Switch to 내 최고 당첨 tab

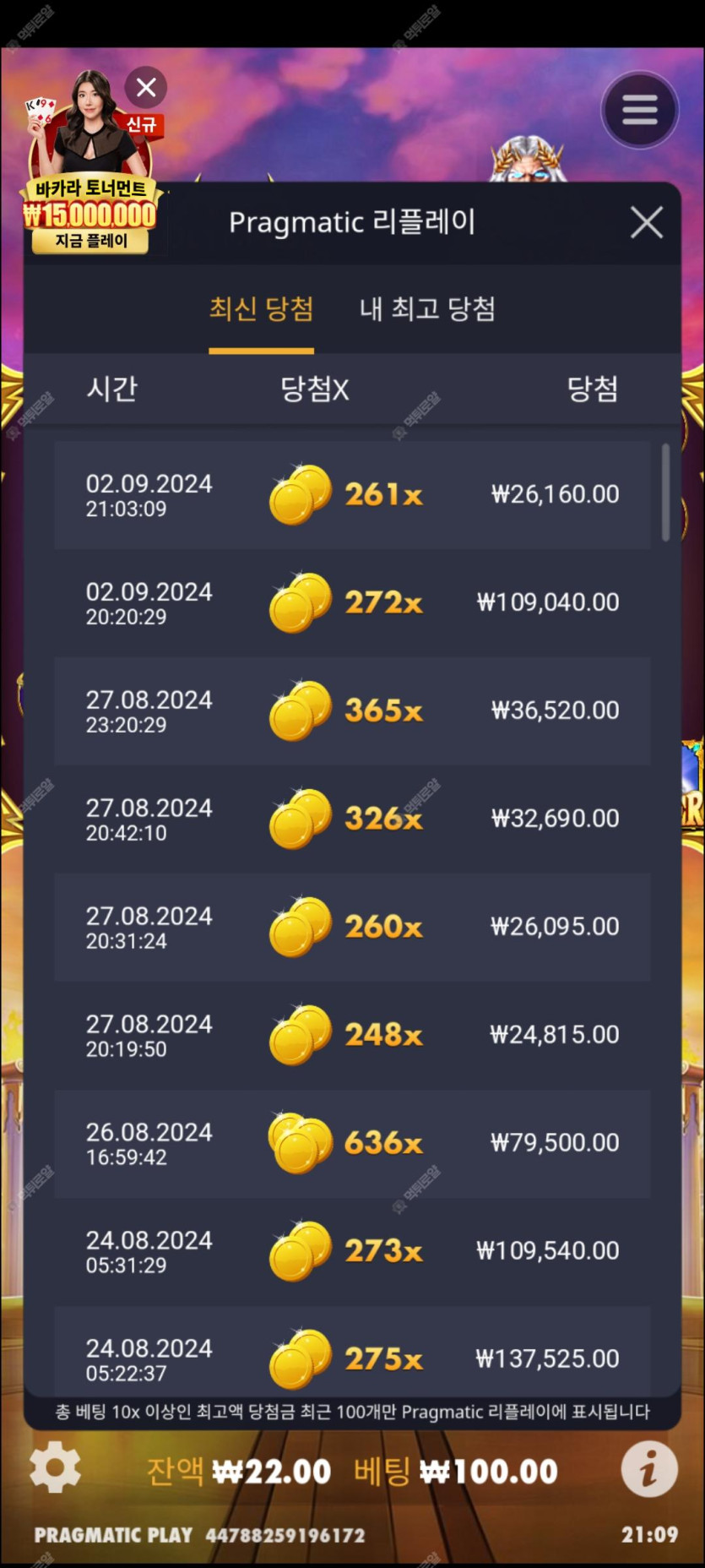(427, 309)
